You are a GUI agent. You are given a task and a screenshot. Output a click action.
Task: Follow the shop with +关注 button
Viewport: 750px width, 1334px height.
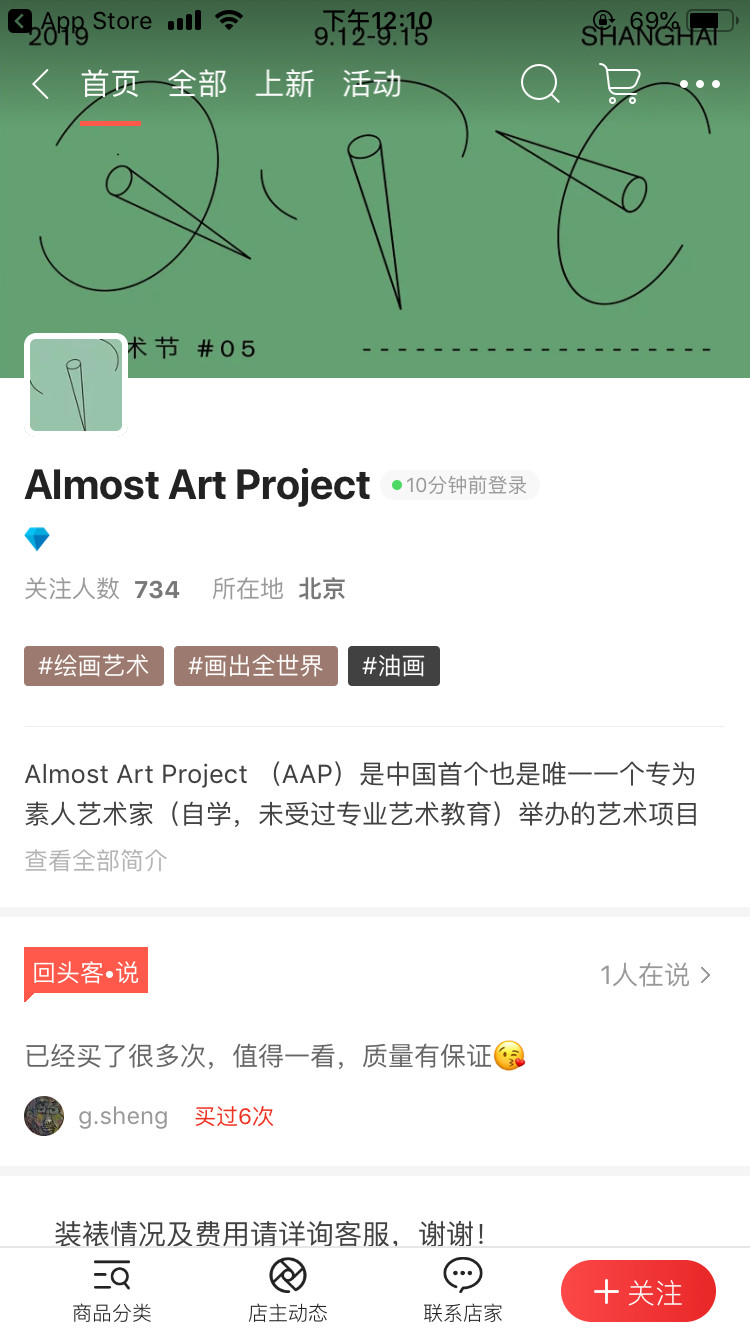click(x=638, y=1291)
